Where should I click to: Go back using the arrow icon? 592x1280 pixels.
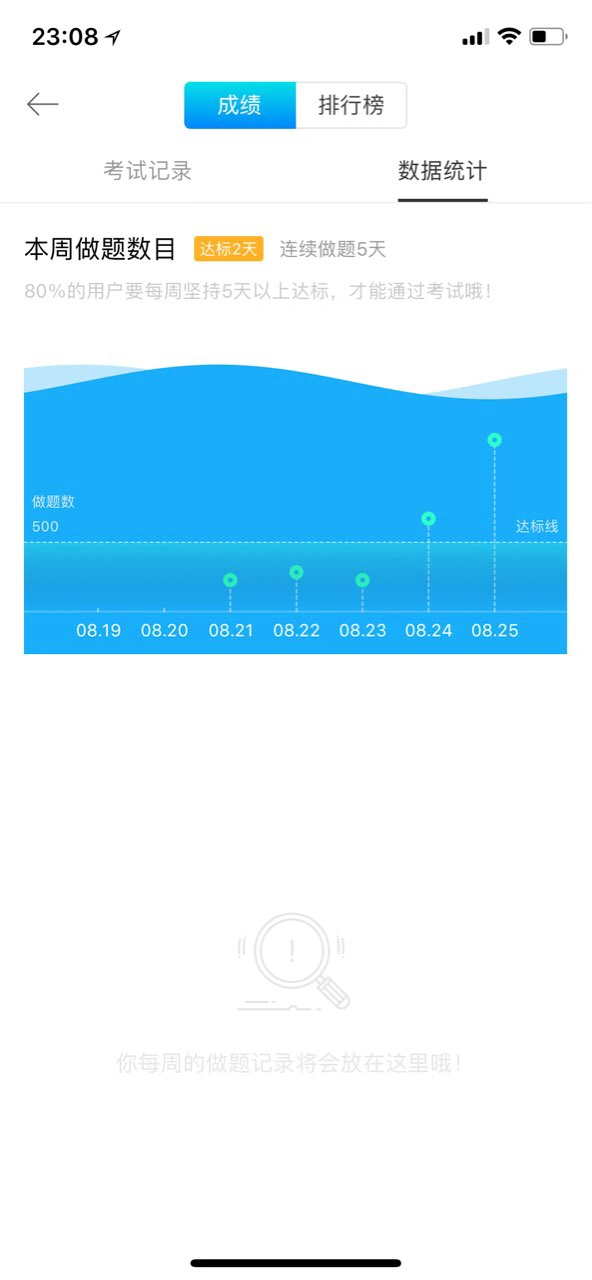[43, 104]
